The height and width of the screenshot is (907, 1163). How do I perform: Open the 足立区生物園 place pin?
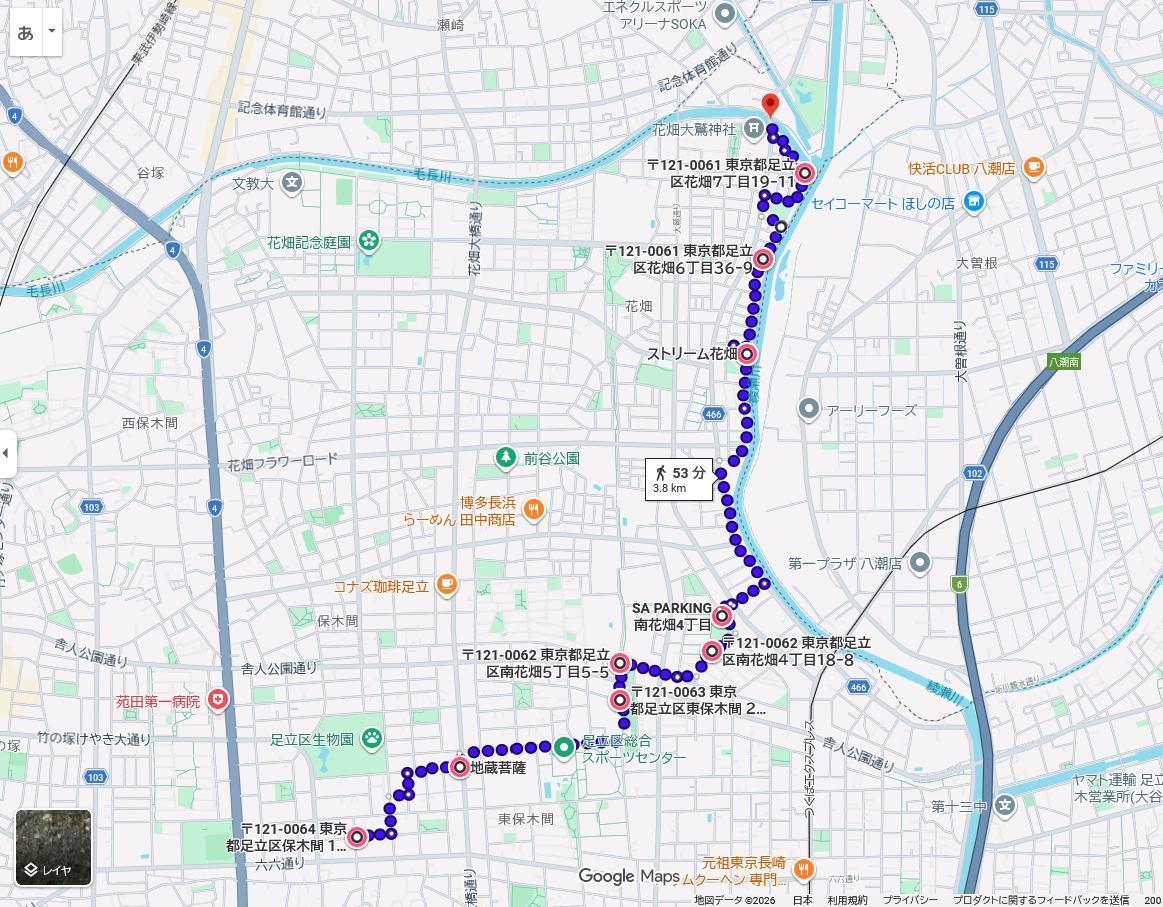372,739
